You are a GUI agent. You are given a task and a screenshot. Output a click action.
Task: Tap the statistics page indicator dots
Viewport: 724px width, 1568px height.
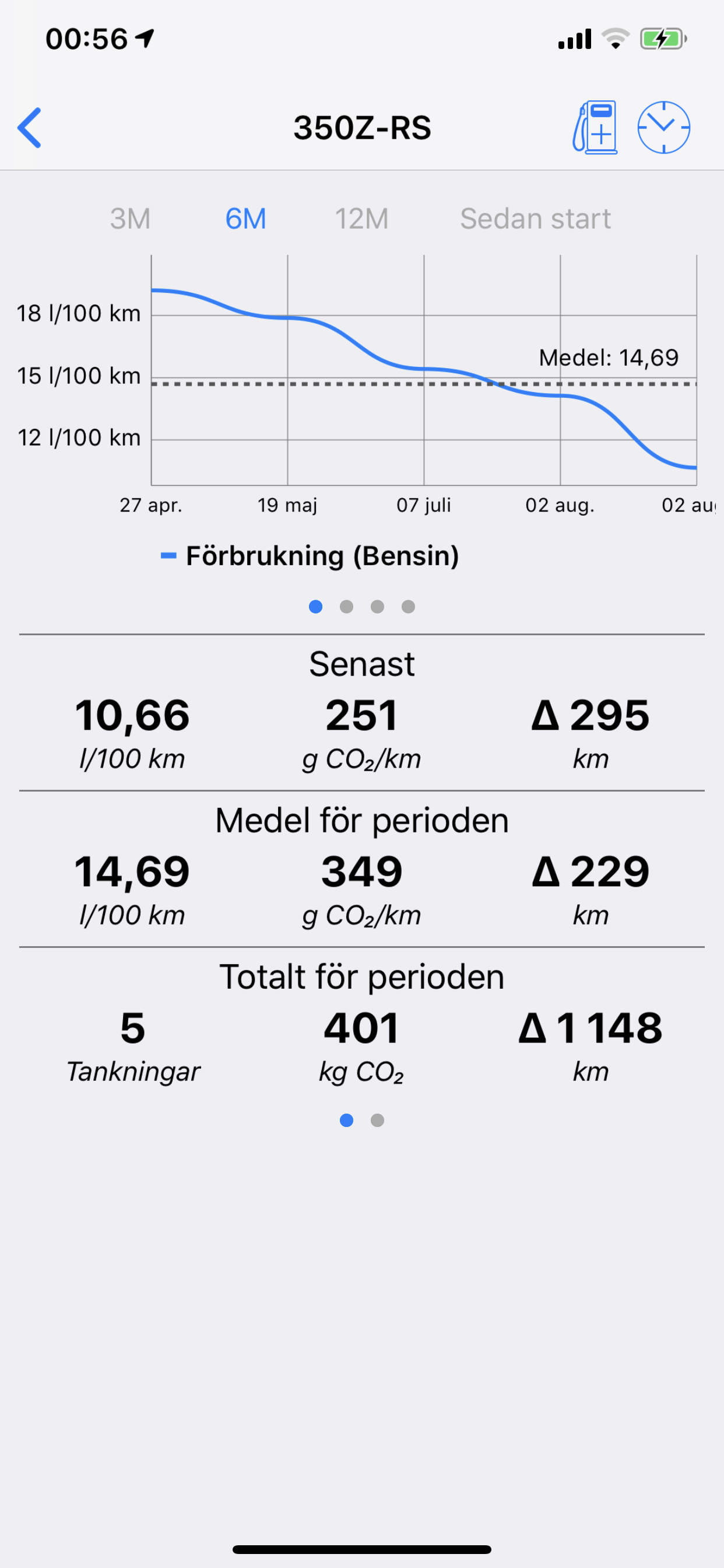[362, 1120]
